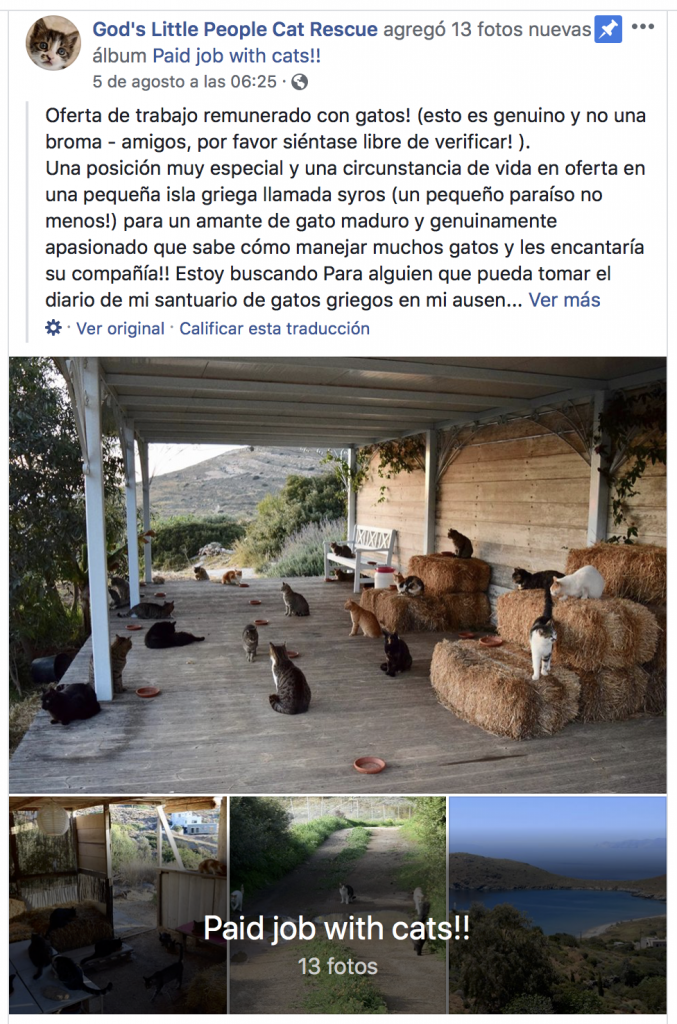
Task: Select Ver original to see untranslated text
Action: click(x=120, y=328)
